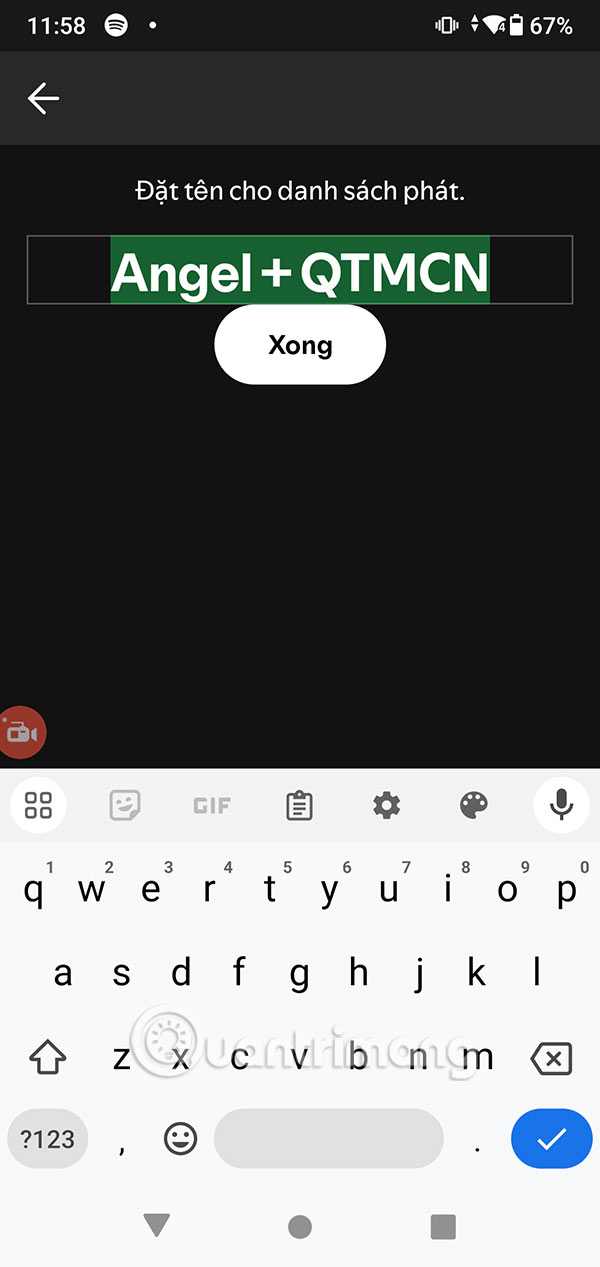600x1267 pixels.
Task: Tap the backspace key
Action: point(551,1058)
